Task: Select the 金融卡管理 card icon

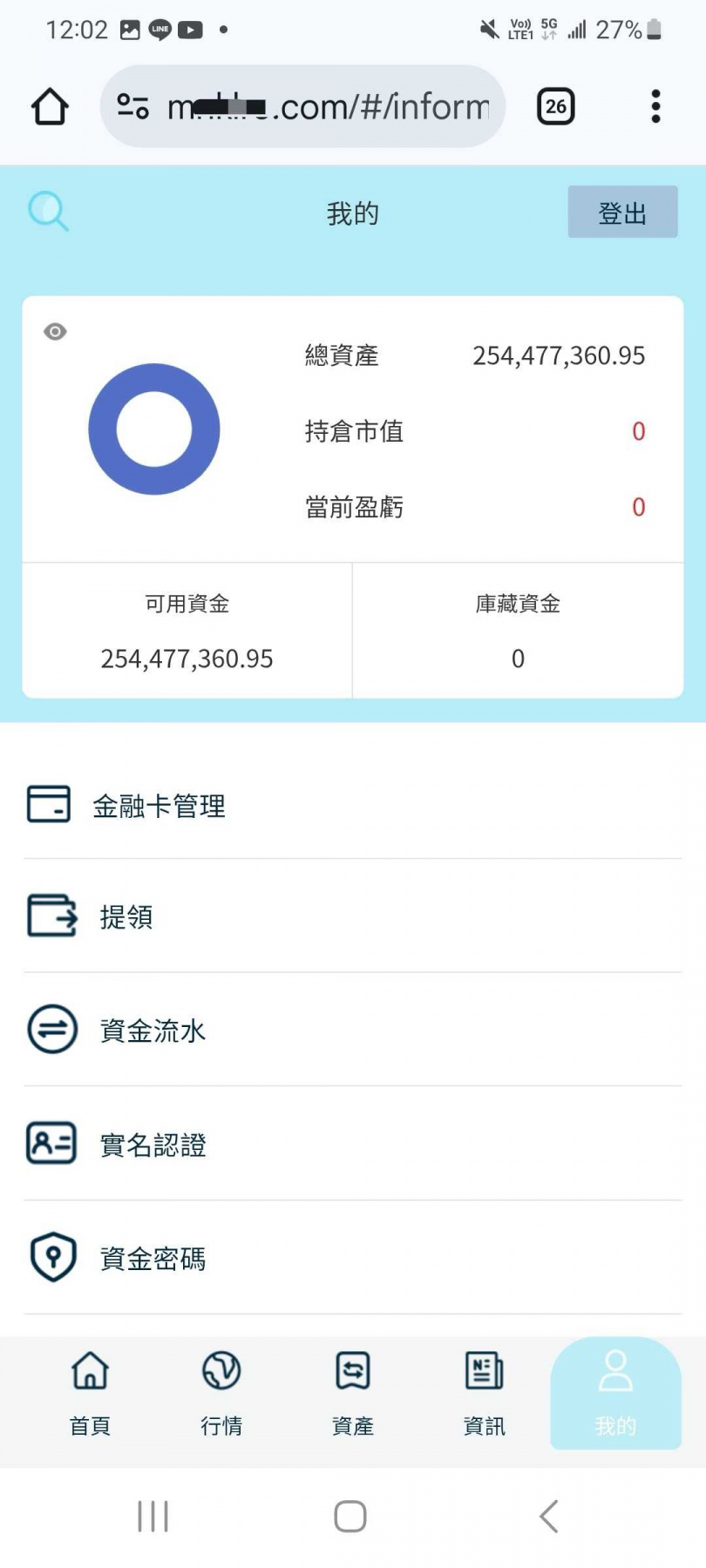Action: point(50,803)
